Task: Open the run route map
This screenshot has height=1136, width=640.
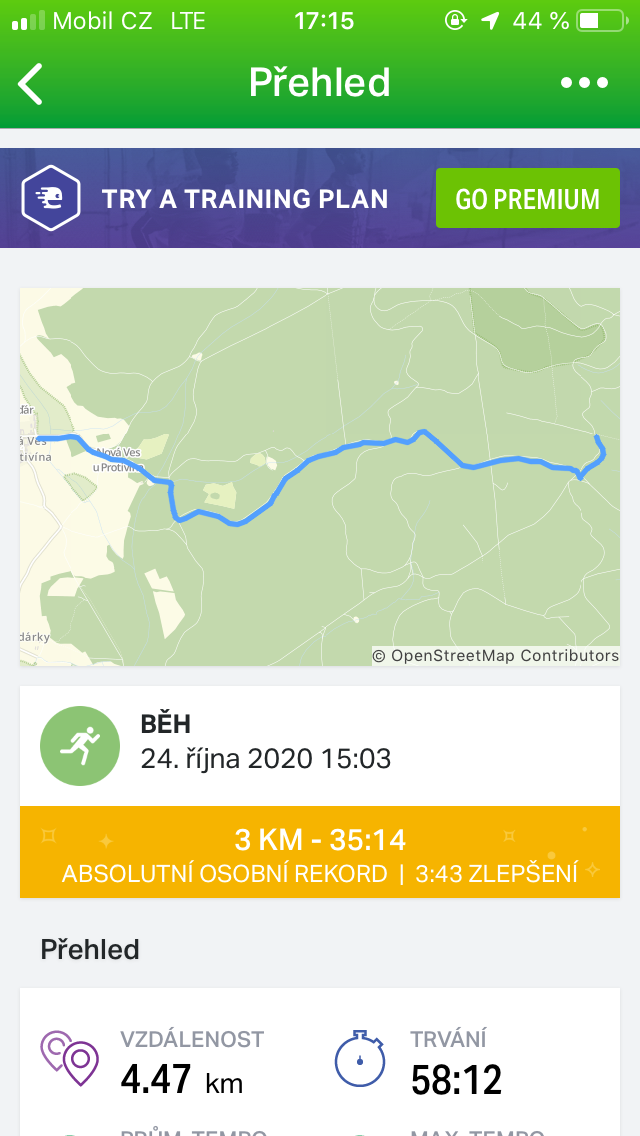Action: pyautogui.click(x=320, y=477)
